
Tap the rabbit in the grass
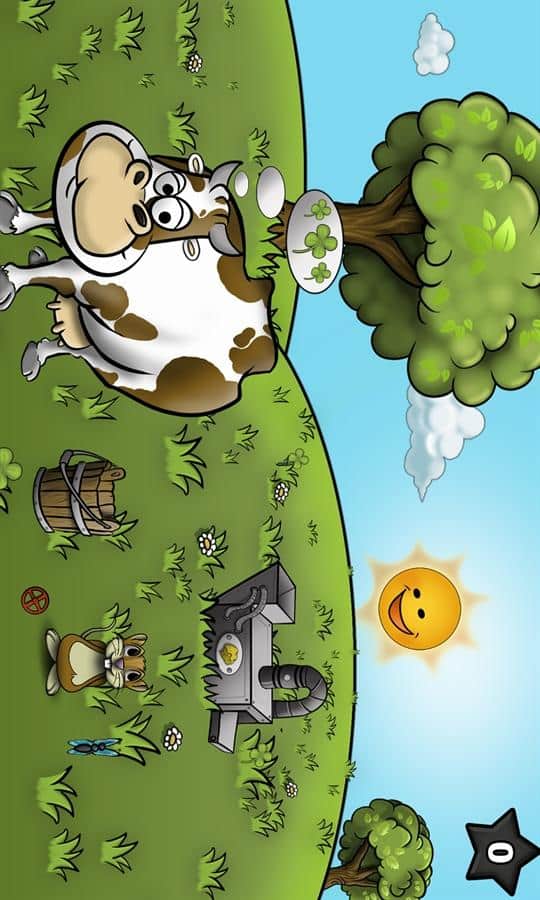[96, 662]
